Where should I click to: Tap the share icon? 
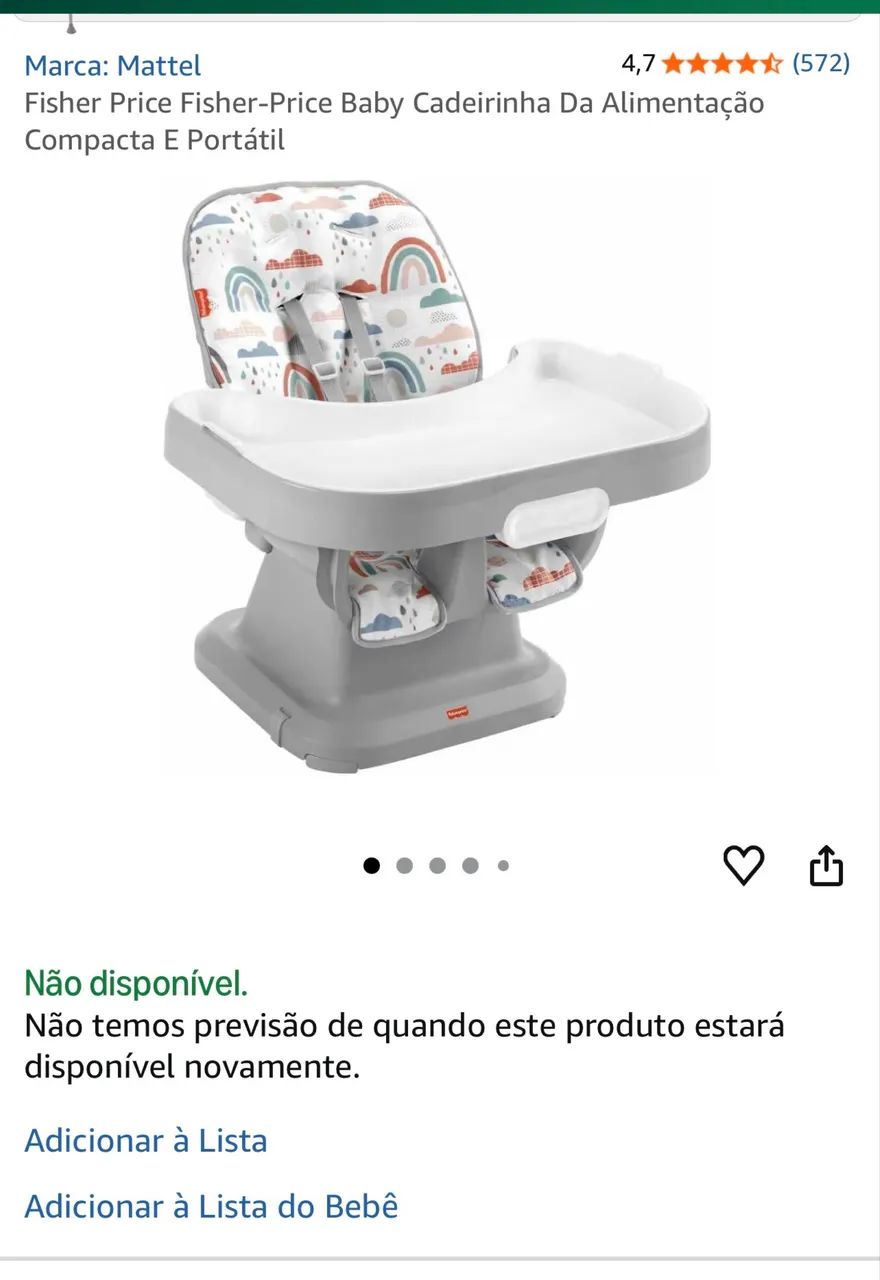[826, 864]
